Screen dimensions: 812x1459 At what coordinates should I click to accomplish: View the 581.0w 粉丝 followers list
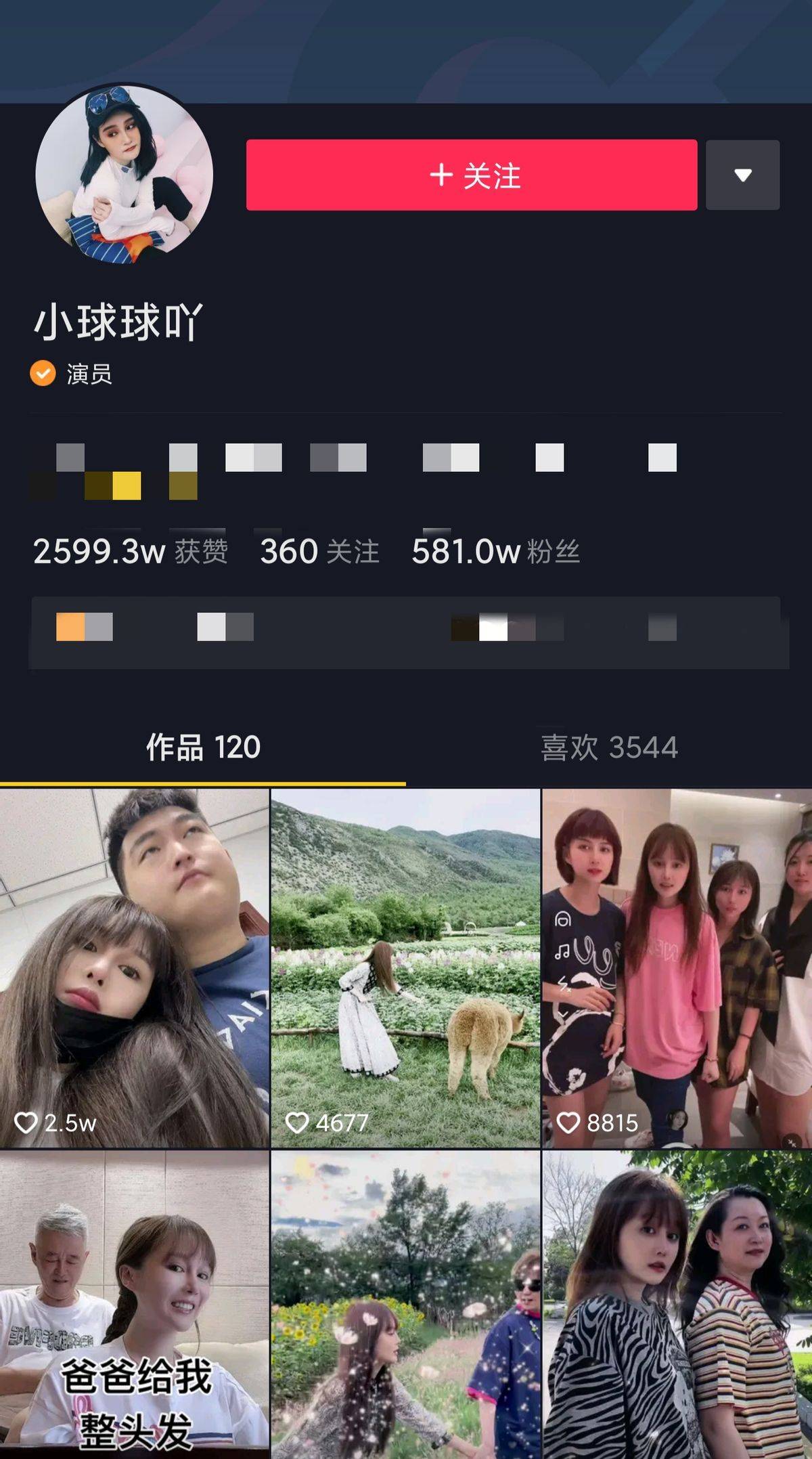(x=495, y=552)
